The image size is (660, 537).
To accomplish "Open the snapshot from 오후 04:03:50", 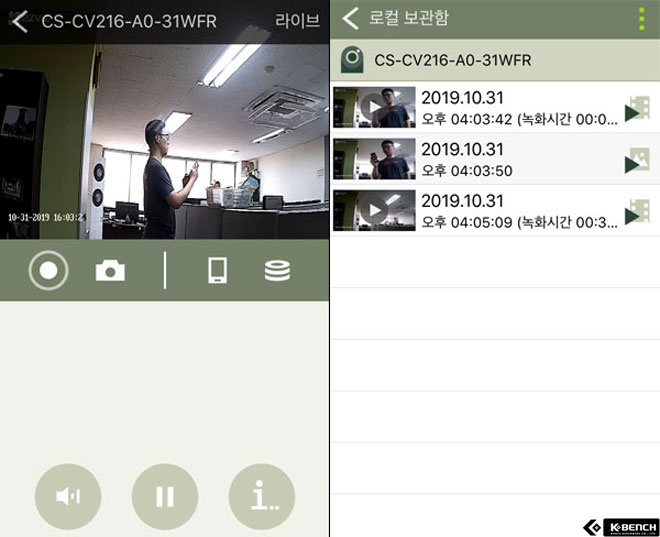I will click(374, 159).
